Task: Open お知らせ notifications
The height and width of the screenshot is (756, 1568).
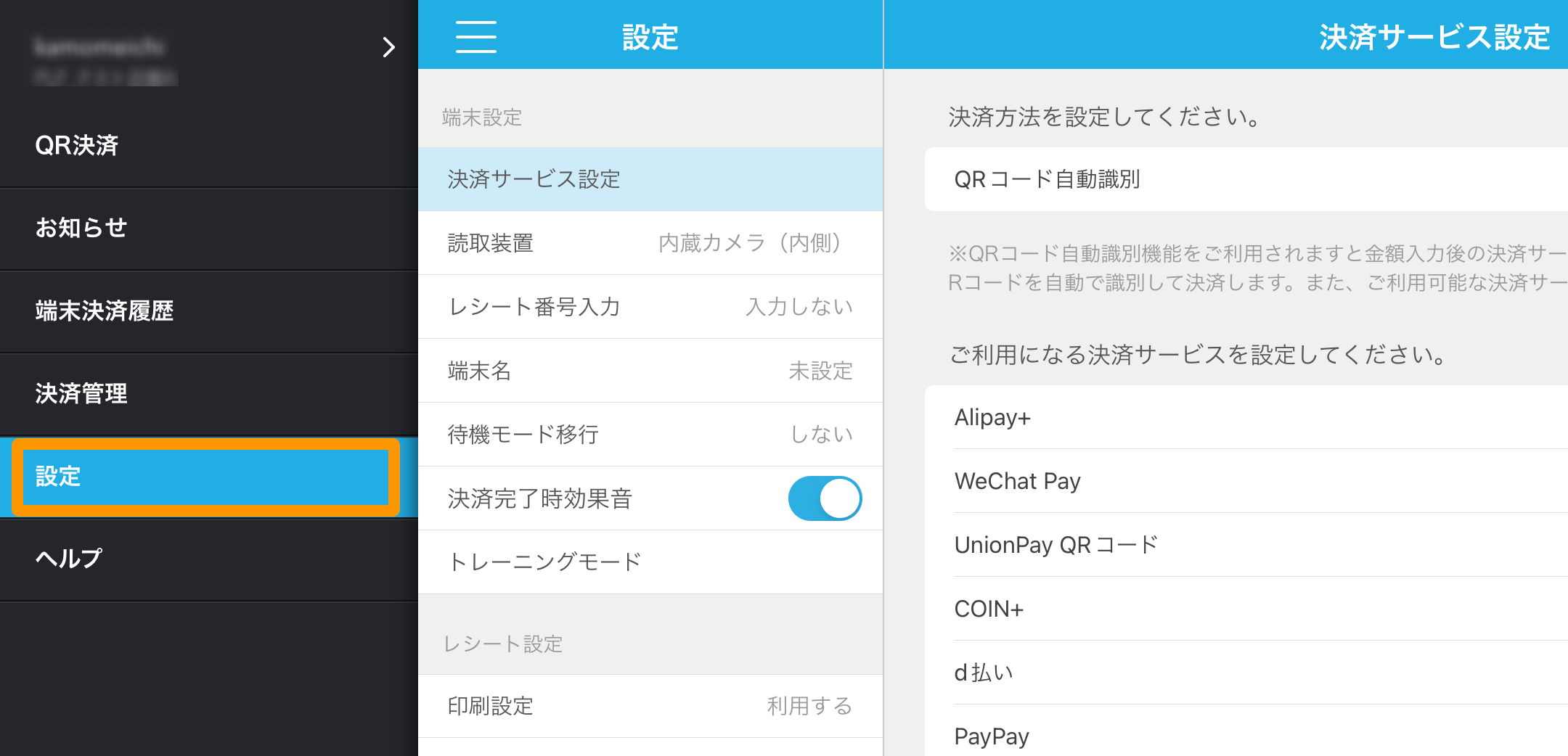Action: 81,229
